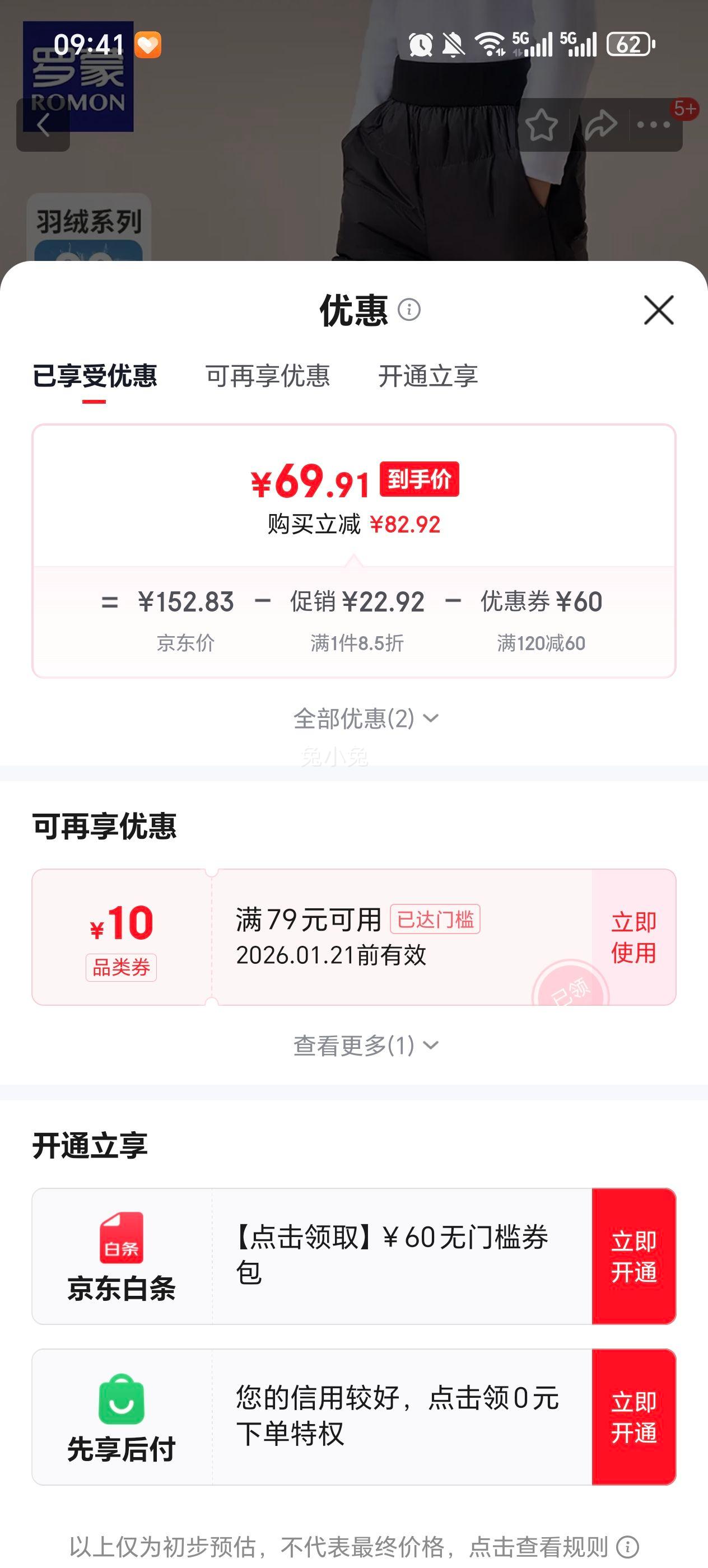Open the 开通立享 tab
The height and width of the screenshot is (1568, 708).
click(x=428, y=377)
